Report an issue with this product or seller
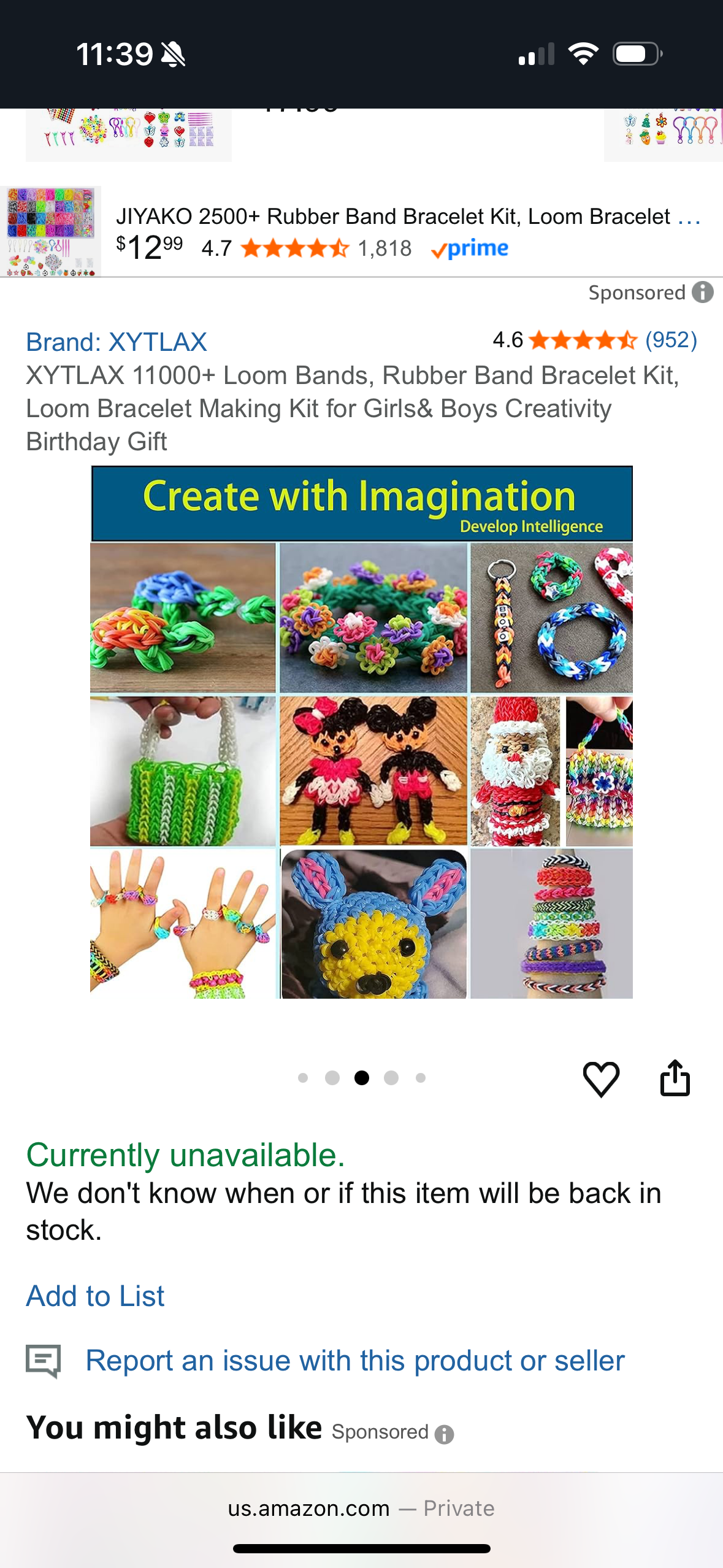 click(354, 1361)
